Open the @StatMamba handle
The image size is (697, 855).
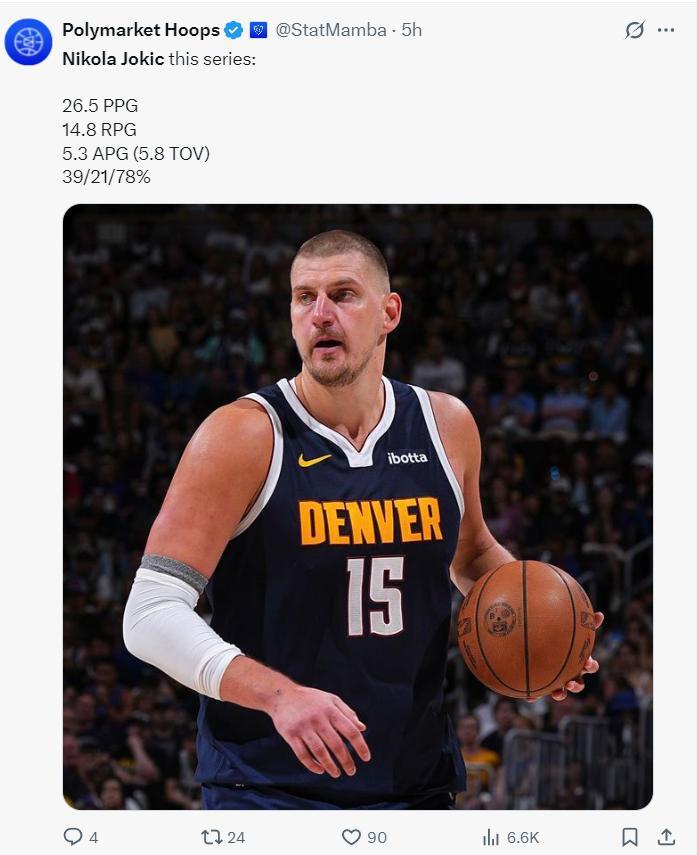(x=330, y=30)
